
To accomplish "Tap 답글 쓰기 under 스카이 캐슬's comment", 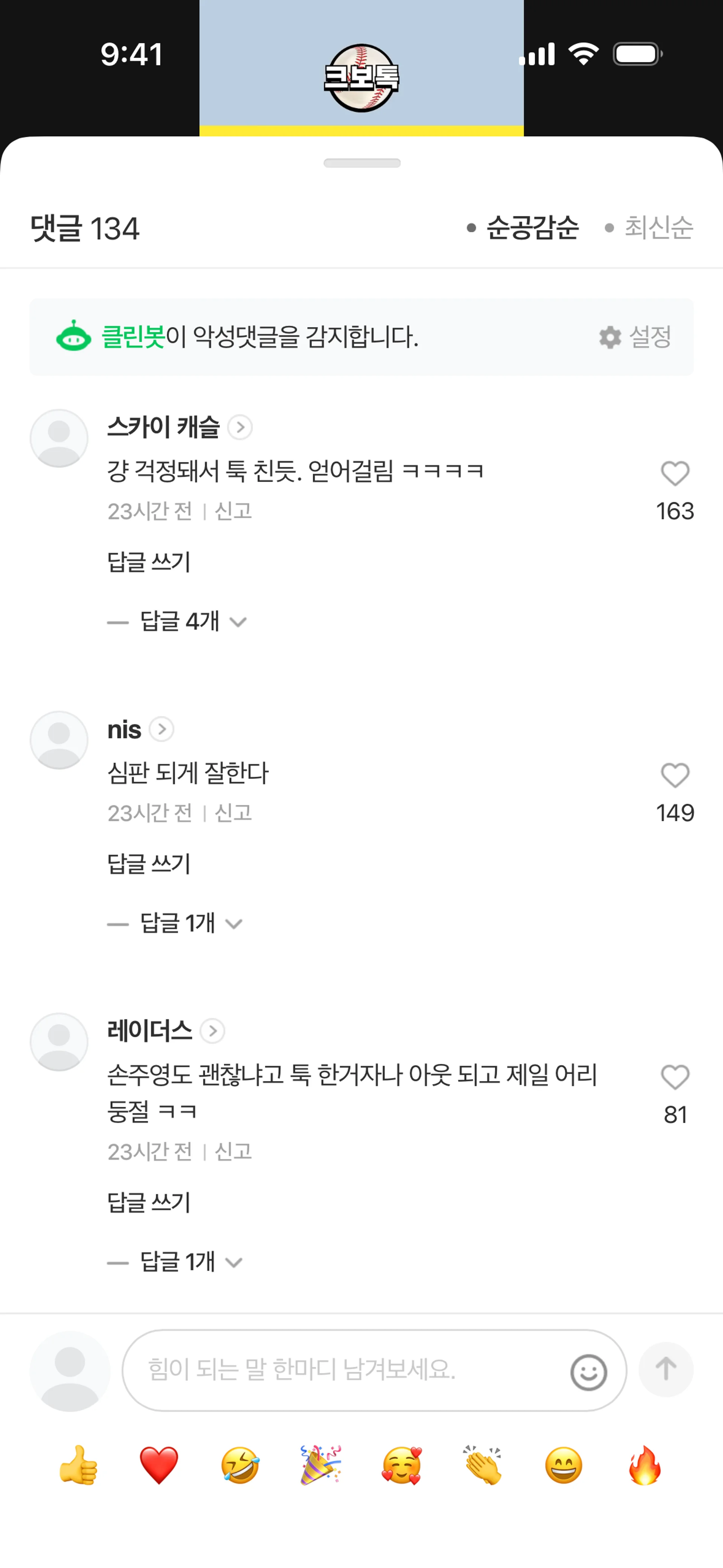I will [148, 561].
